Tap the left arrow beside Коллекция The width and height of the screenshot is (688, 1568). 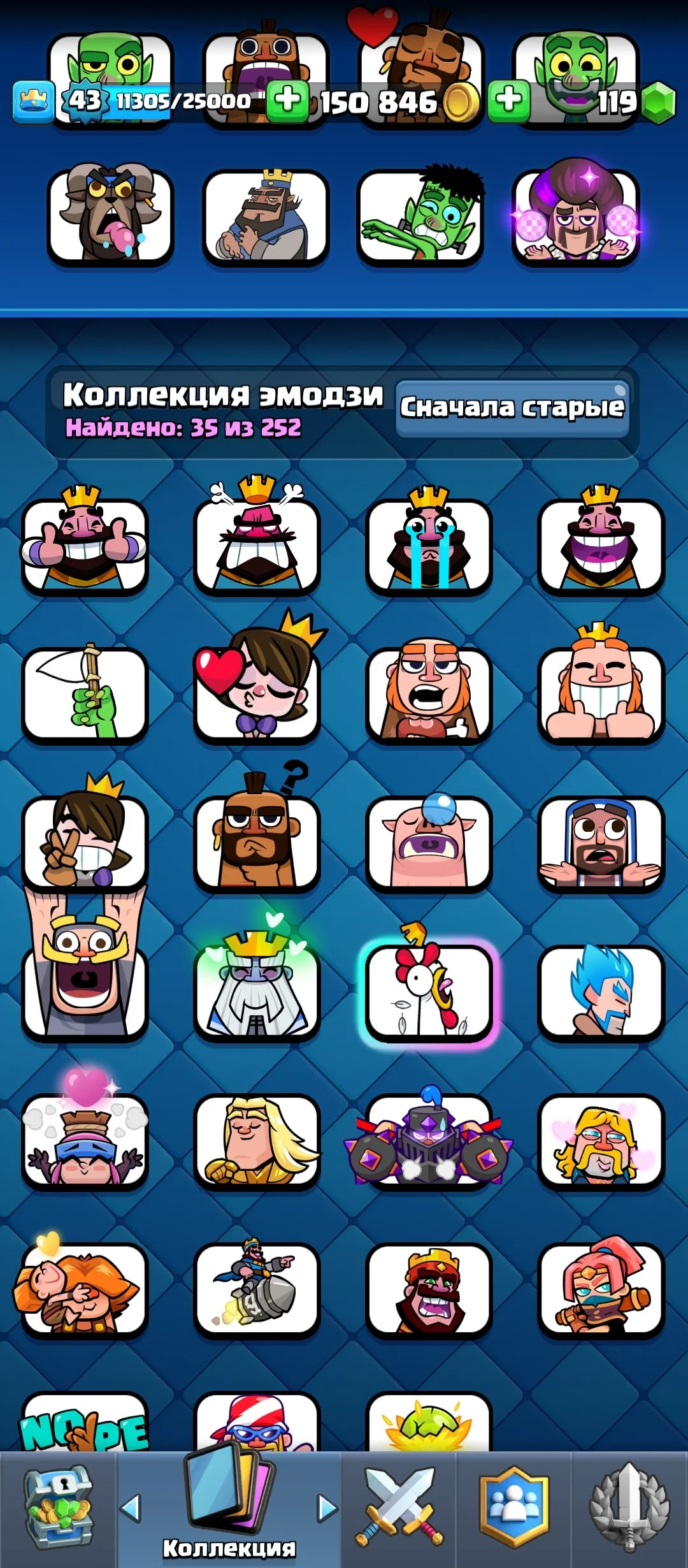tap(131, 1508)
